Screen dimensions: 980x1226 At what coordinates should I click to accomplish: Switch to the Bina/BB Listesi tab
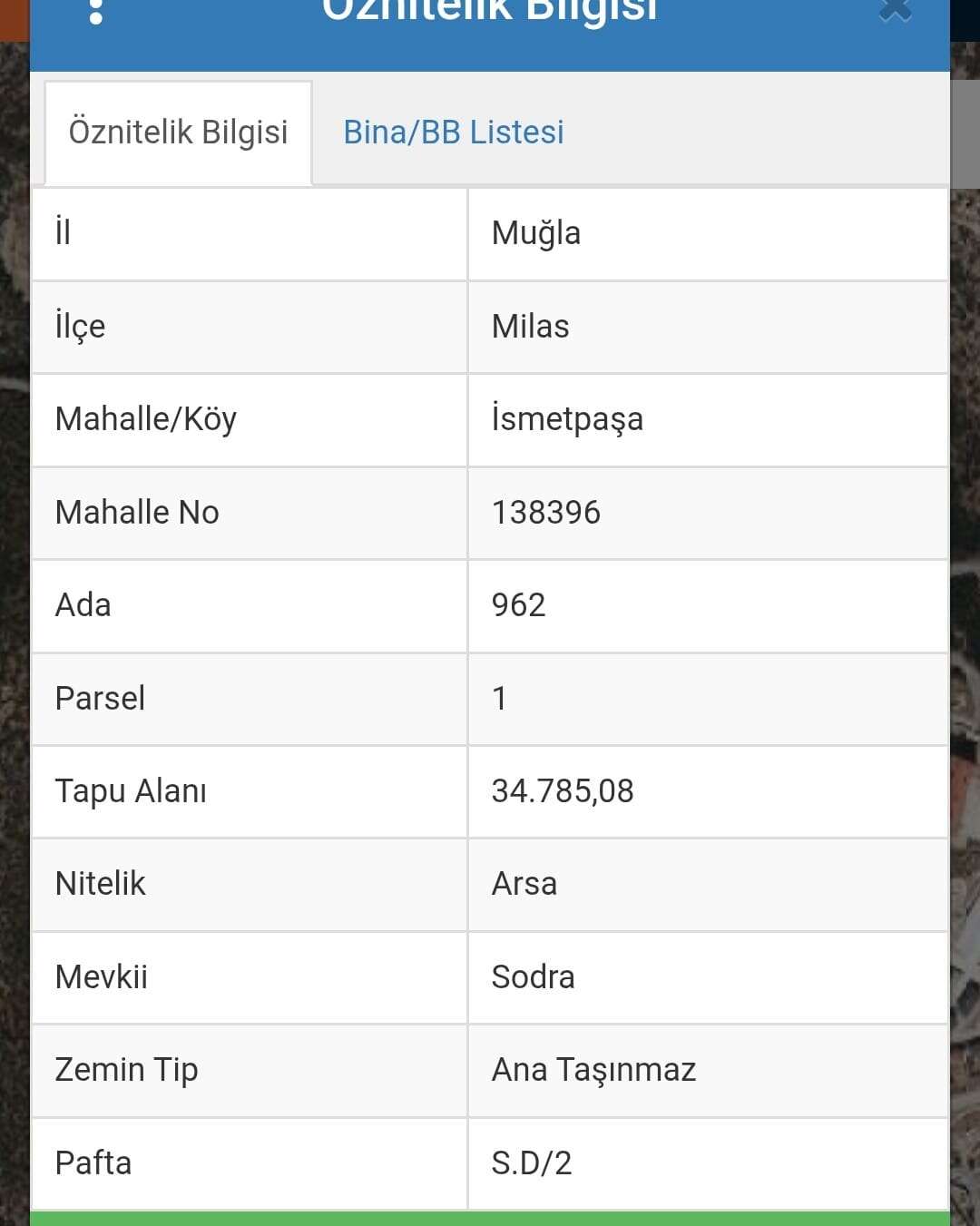point(453,132)
